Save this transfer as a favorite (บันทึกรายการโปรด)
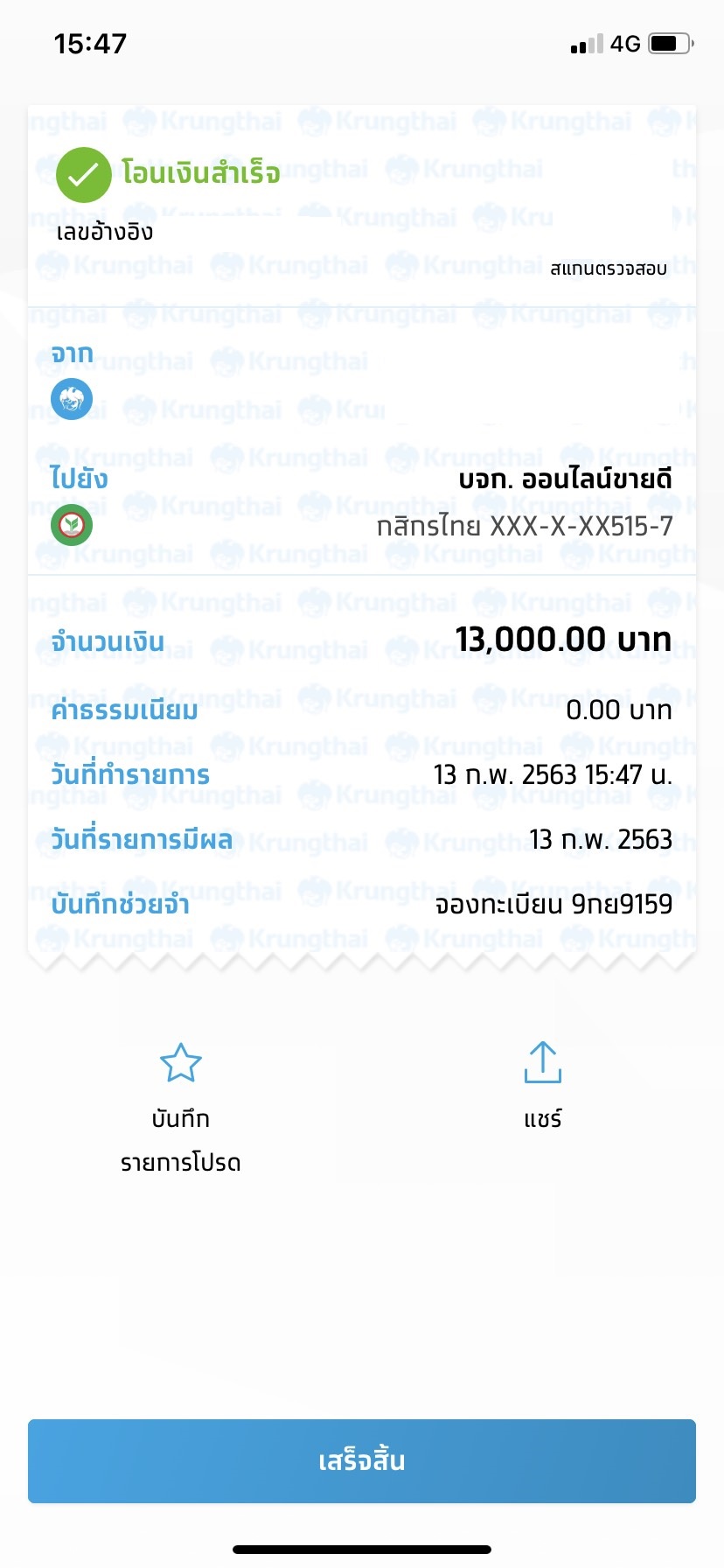 click(x=181, y=1108)
